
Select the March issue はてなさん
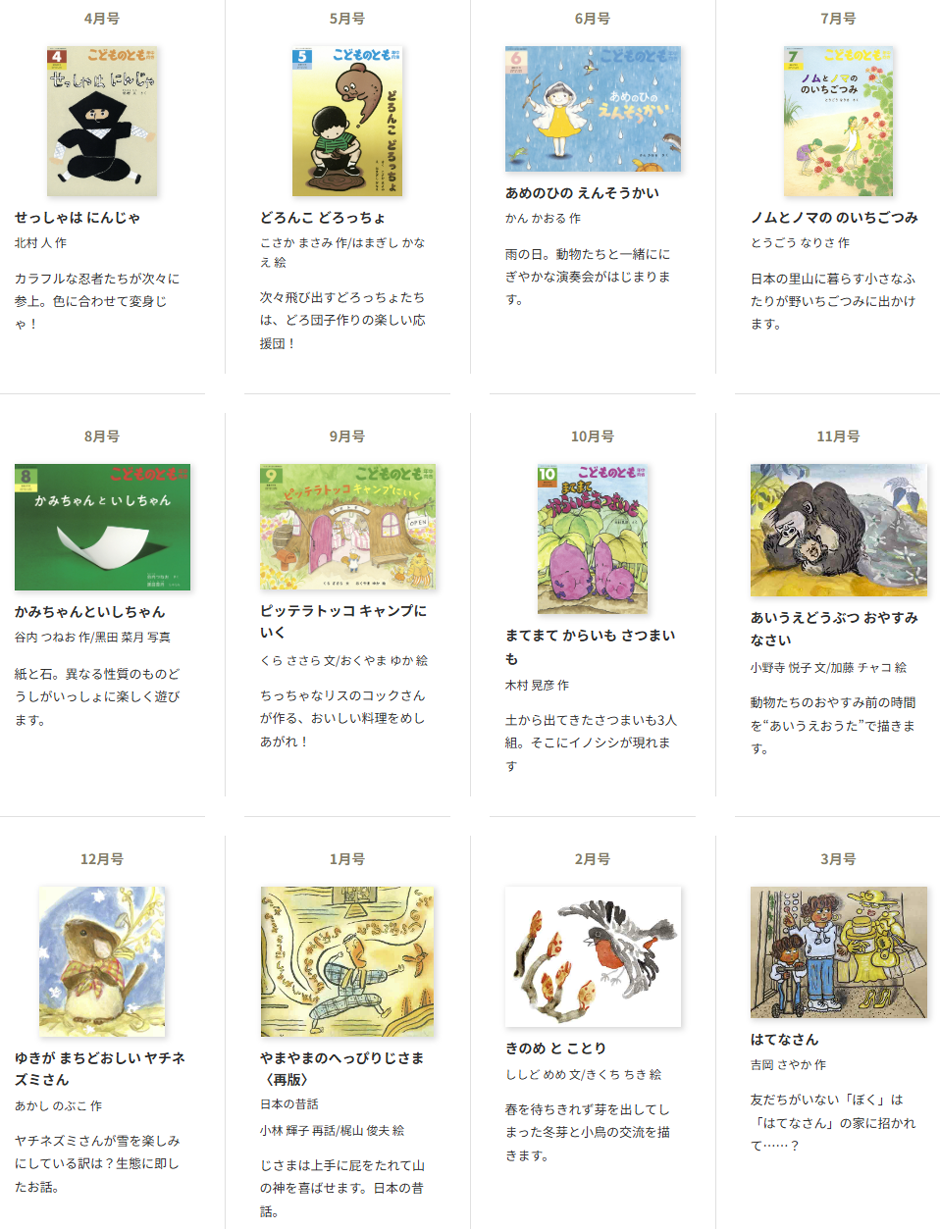tap(838, 952)
